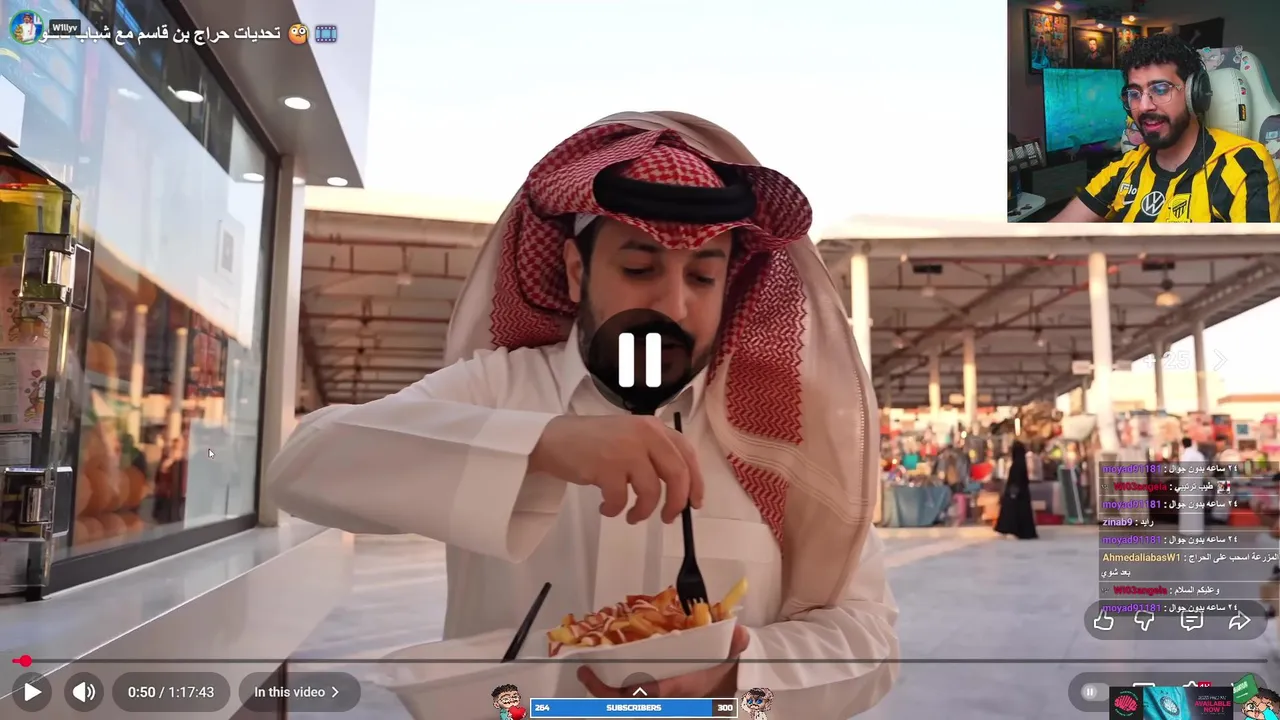This screenshot has width=1280, height=720.
Task: Resume the video with the play button
Action: pos(32,691)
